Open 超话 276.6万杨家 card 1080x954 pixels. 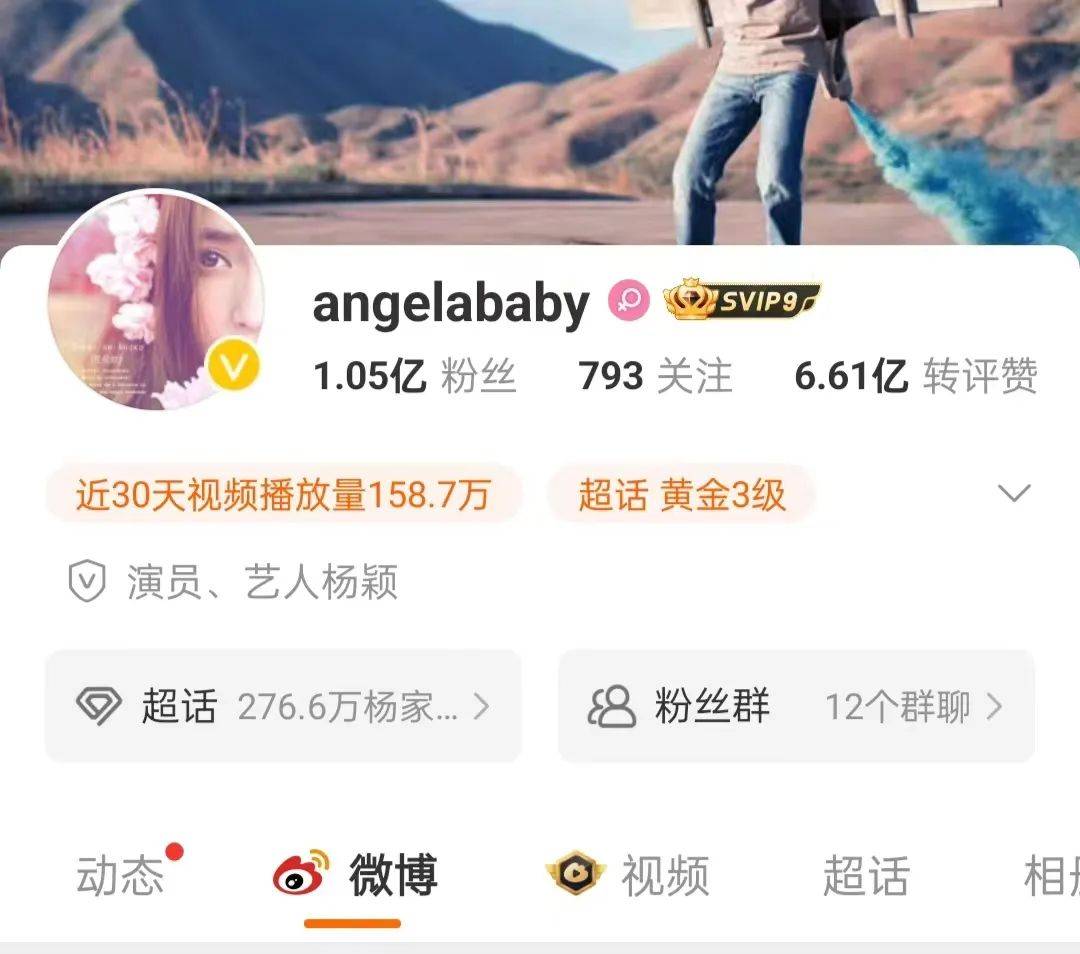click(x=283, y=706)
